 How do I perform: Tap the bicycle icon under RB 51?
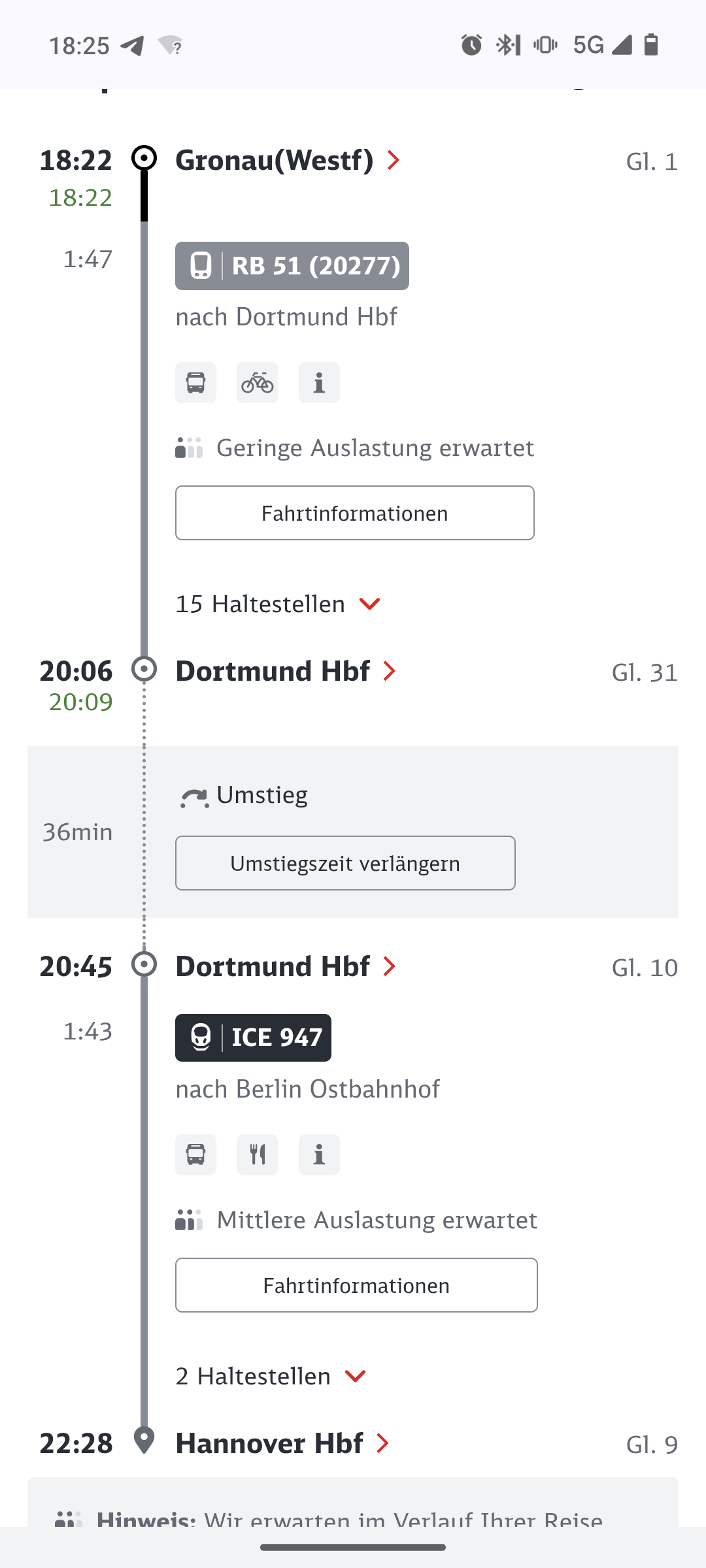pos(257,382)
